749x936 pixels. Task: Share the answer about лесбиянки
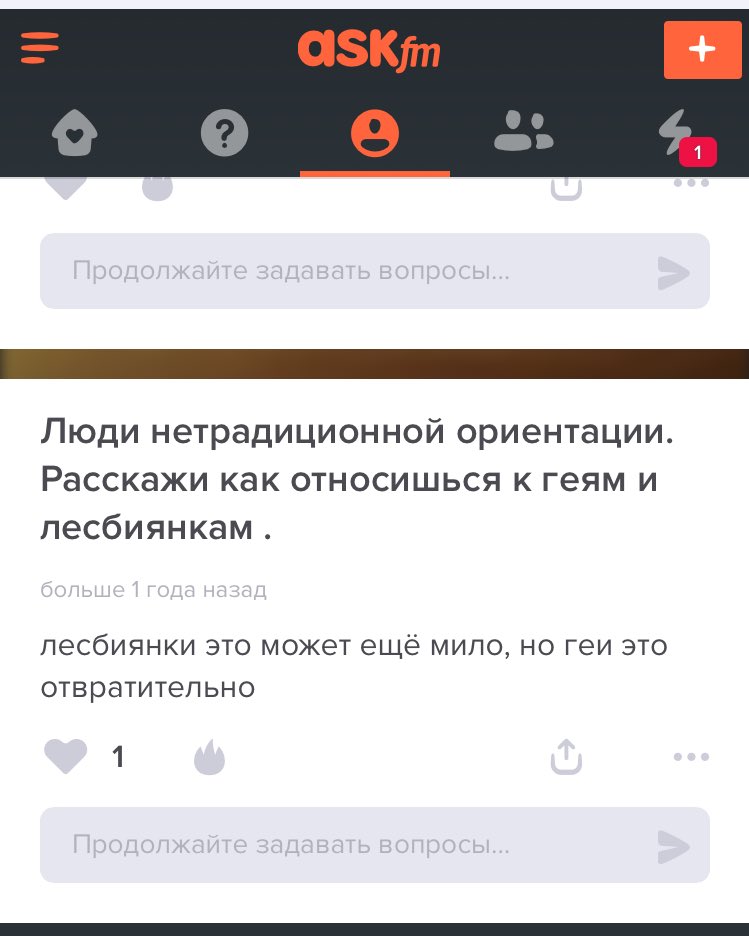point(566,757)
